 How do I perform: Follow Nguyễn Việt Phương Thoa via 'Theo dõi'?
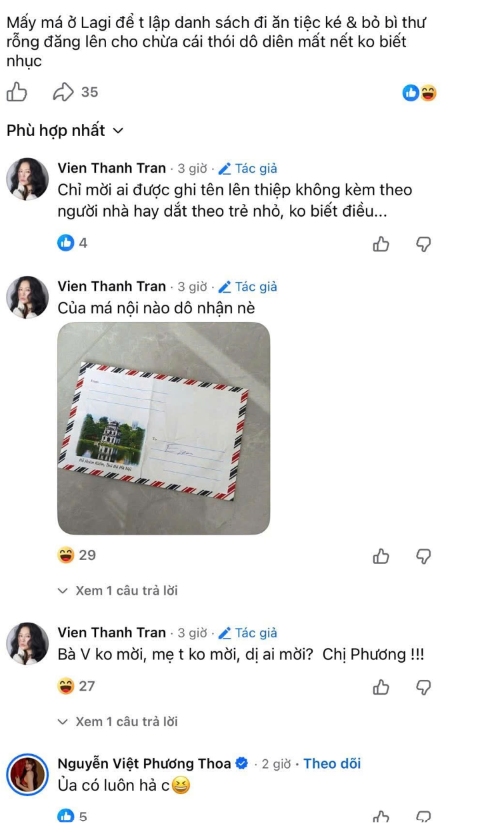tap(332, 764)
